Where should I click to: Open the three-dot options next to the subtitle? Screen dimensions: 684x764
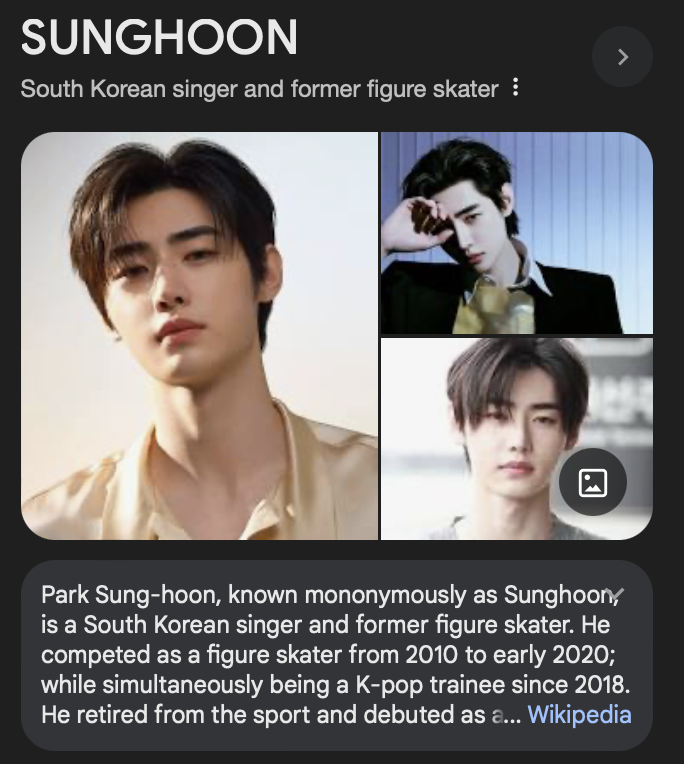tap(516, 88)
